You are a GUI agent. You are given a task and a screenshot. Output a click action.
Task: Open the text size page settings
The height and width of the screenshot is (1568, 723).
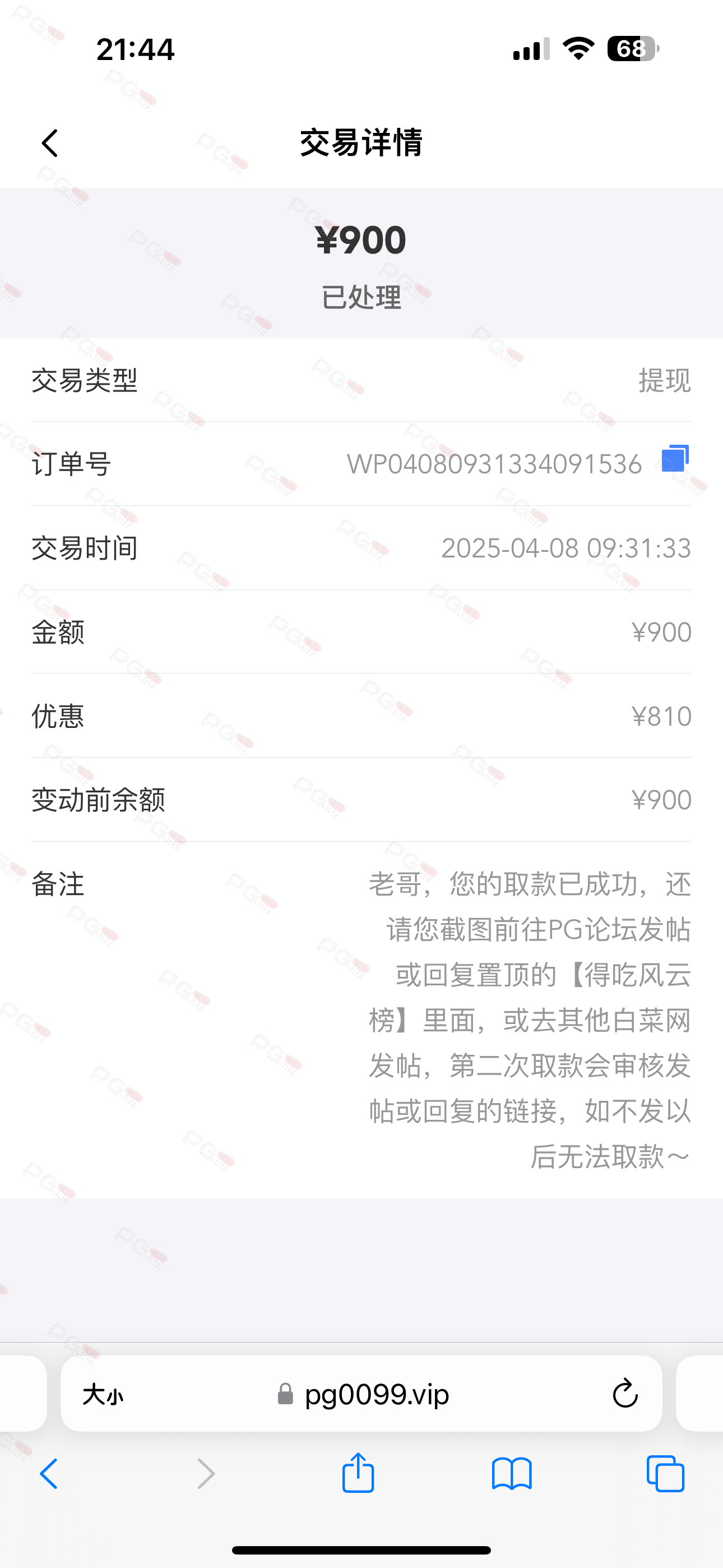(x=103, y=1394)
